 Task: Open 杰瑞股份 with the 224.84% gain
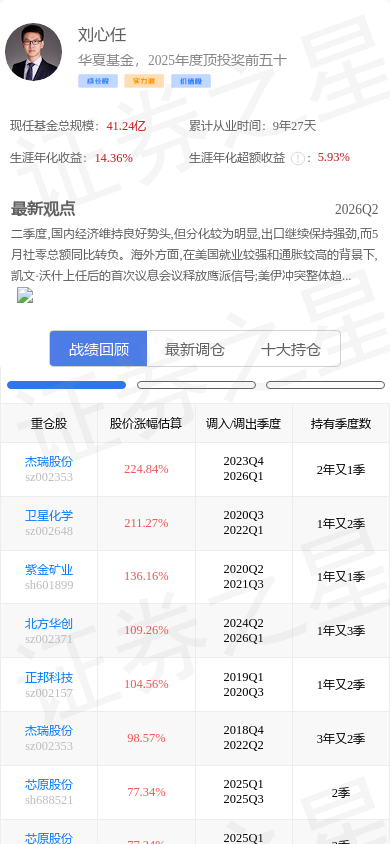[x=48, y=462]
